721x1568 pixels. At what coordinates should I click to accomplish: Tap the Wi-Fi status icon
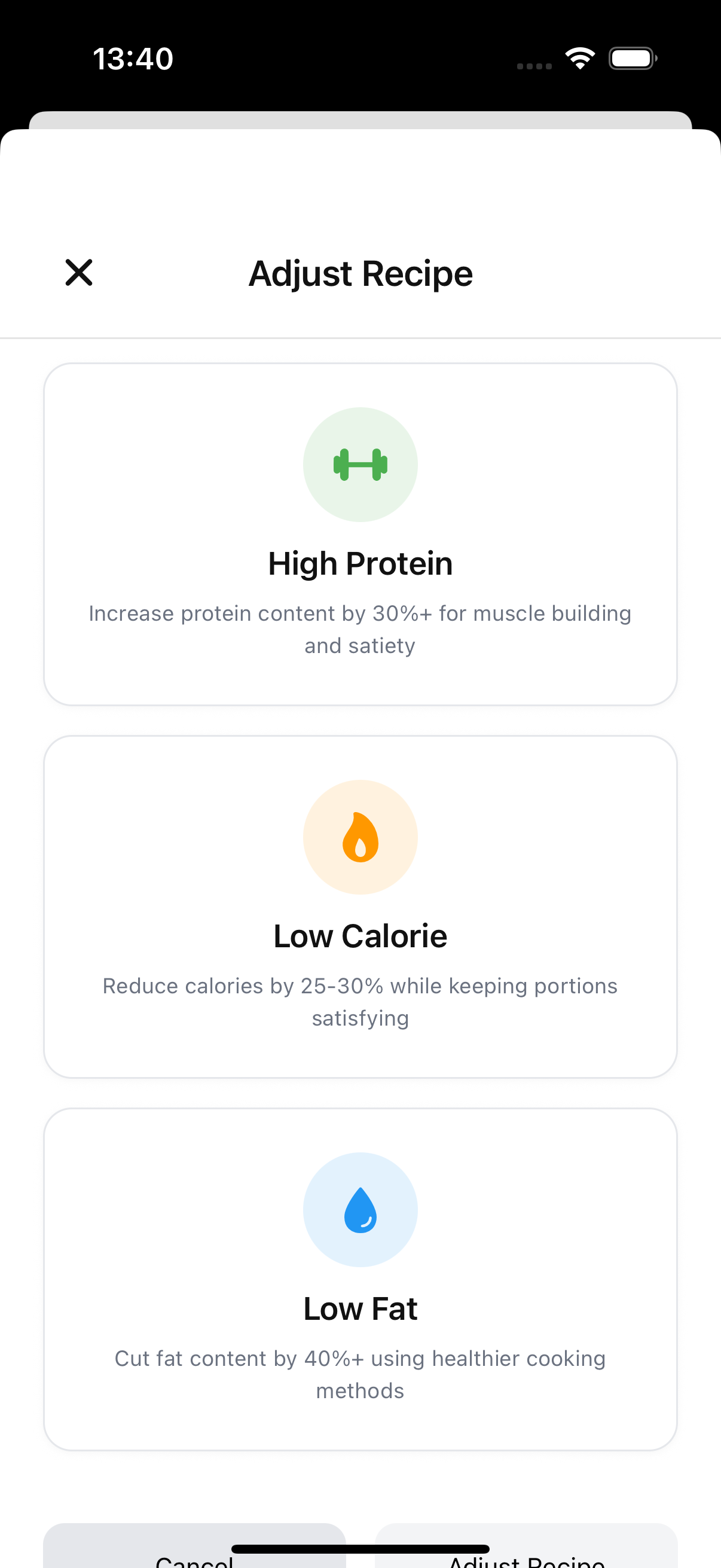tap(580, 57)
